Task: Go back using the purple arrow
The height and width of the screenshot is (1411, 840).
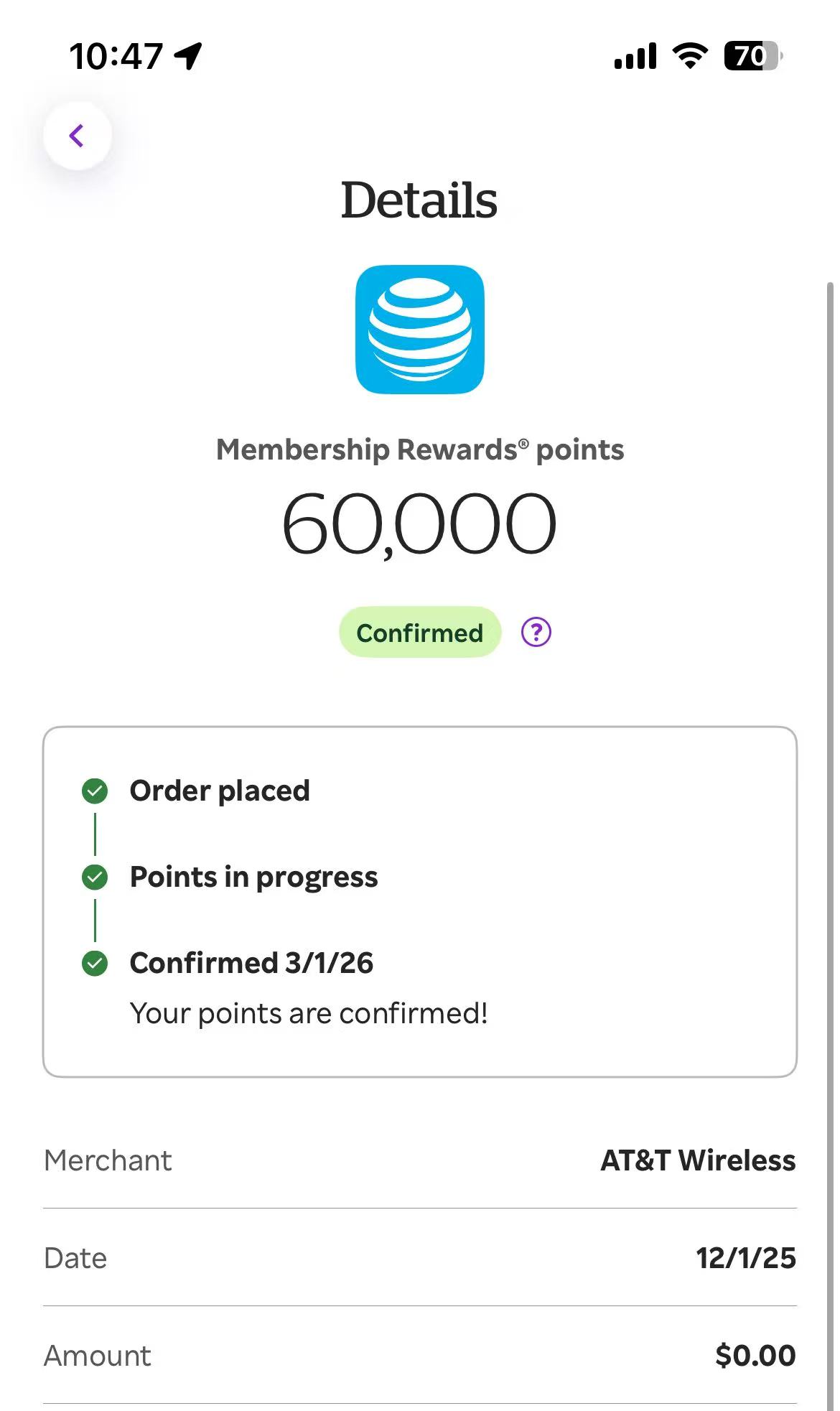Action: pyautogui.click(x=77, y=136)
